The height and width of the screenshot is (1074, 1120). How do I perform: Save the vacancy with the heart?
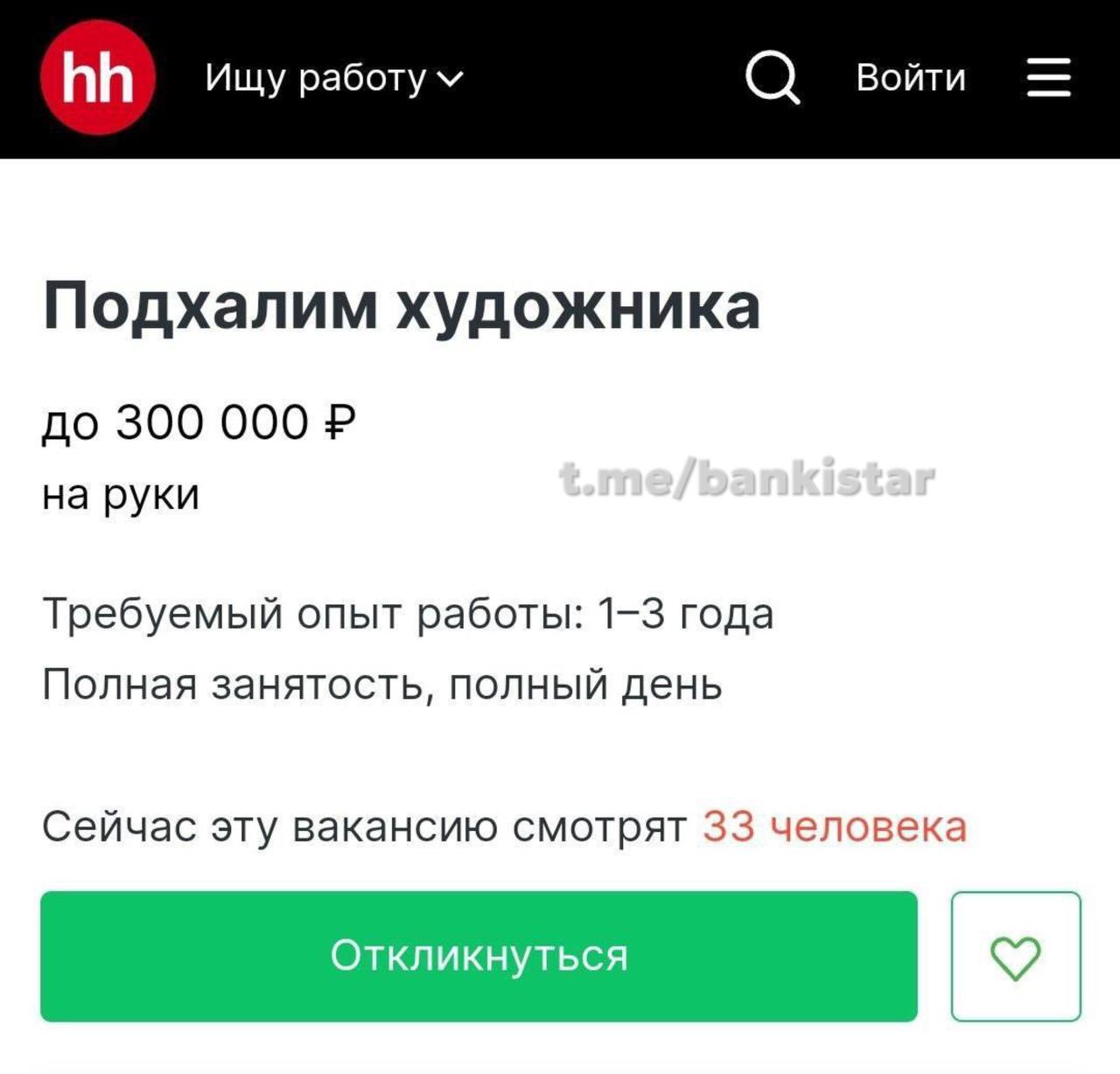coord(1016,956)
